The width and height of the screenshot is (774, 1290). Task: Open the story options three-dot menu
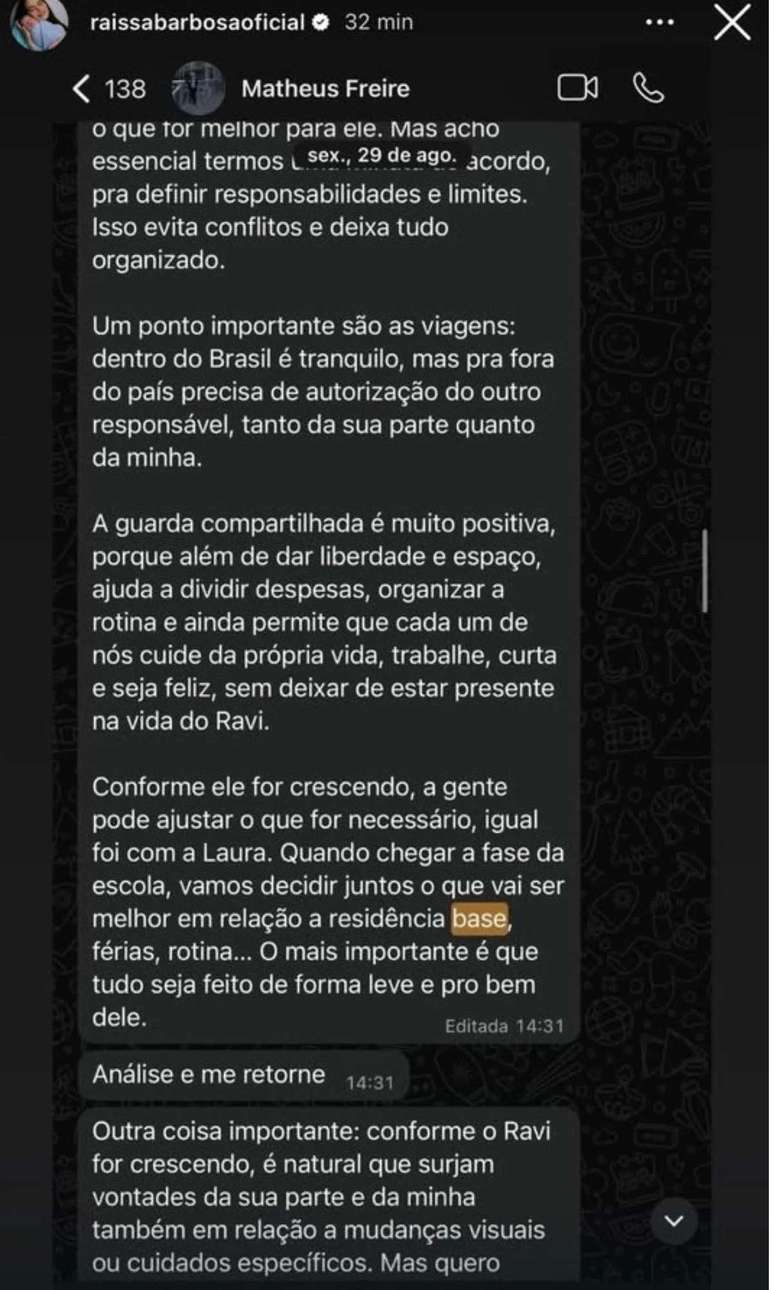[659, 20]
